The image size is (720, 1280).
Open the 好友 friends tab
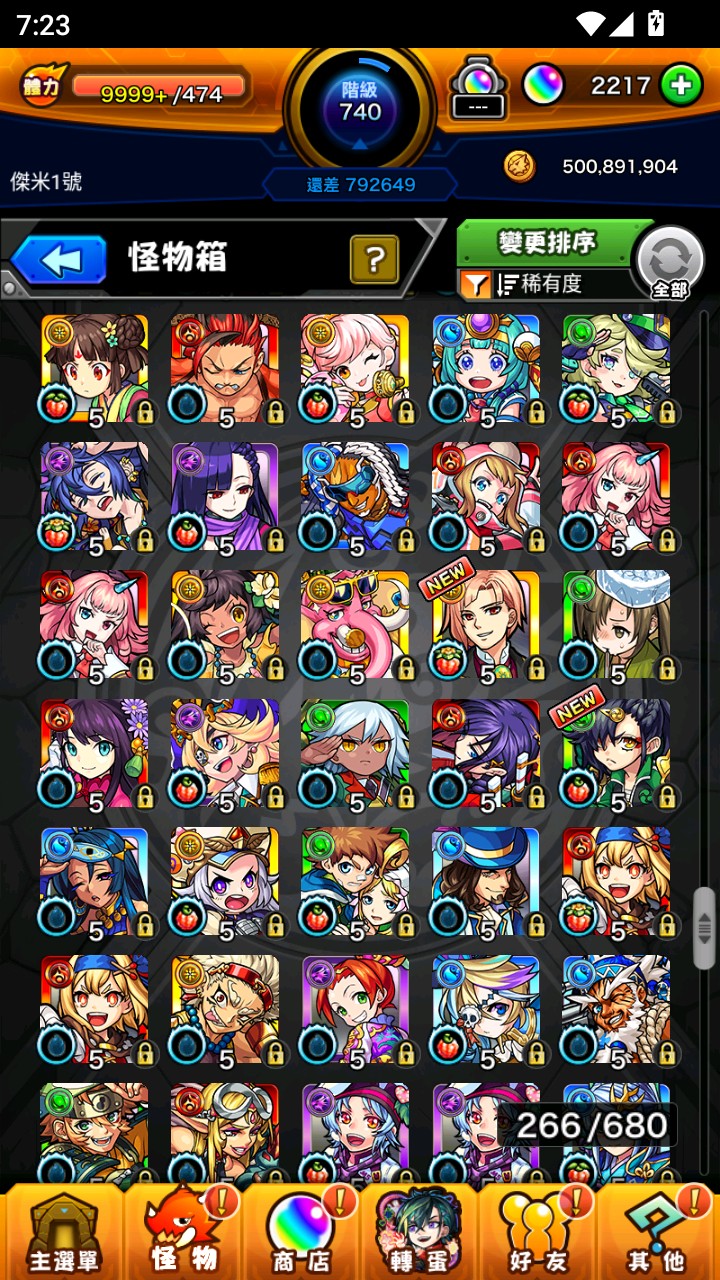(x=538, y=1233)
